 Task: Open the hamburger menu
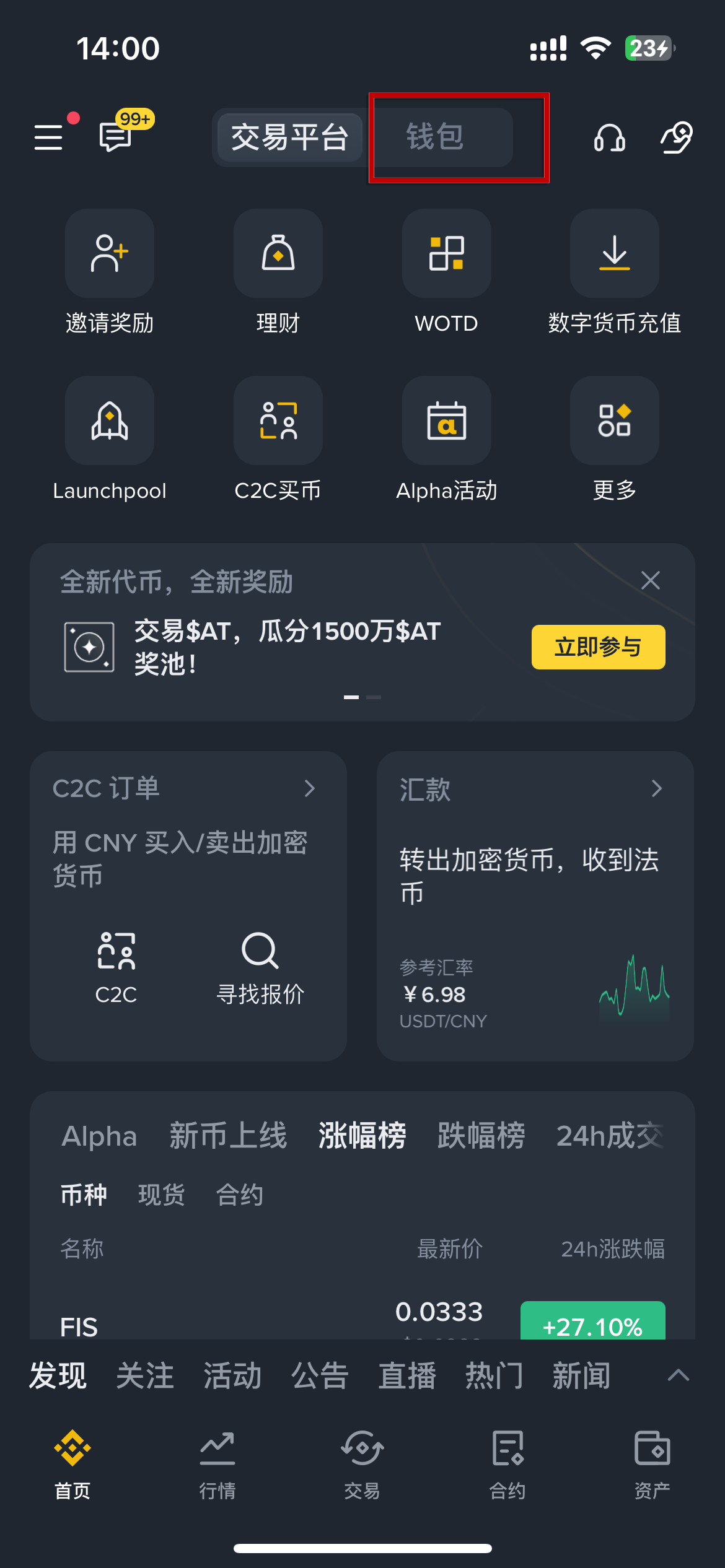tap(48, 137)
